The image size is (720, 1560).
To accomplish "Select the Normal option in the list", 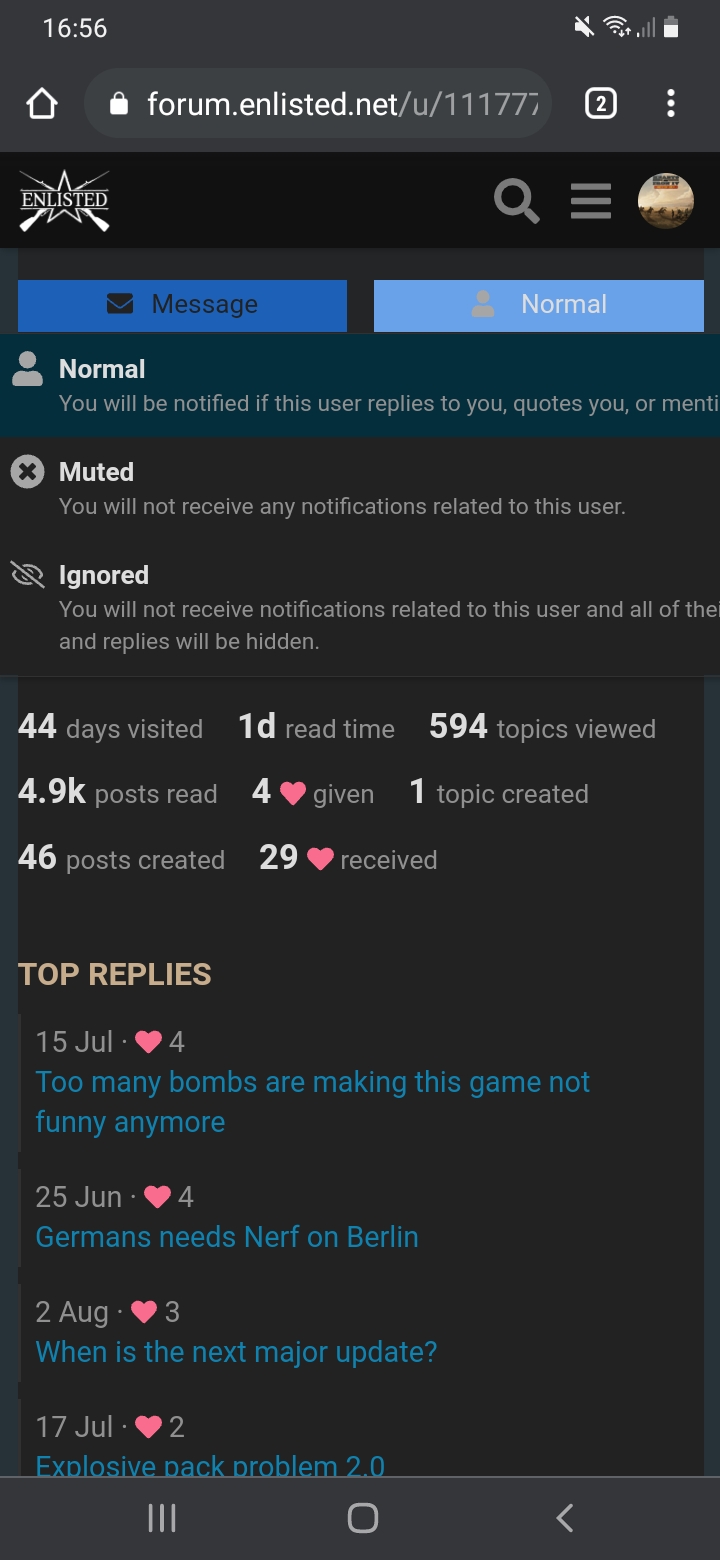I will click(360, 385).
